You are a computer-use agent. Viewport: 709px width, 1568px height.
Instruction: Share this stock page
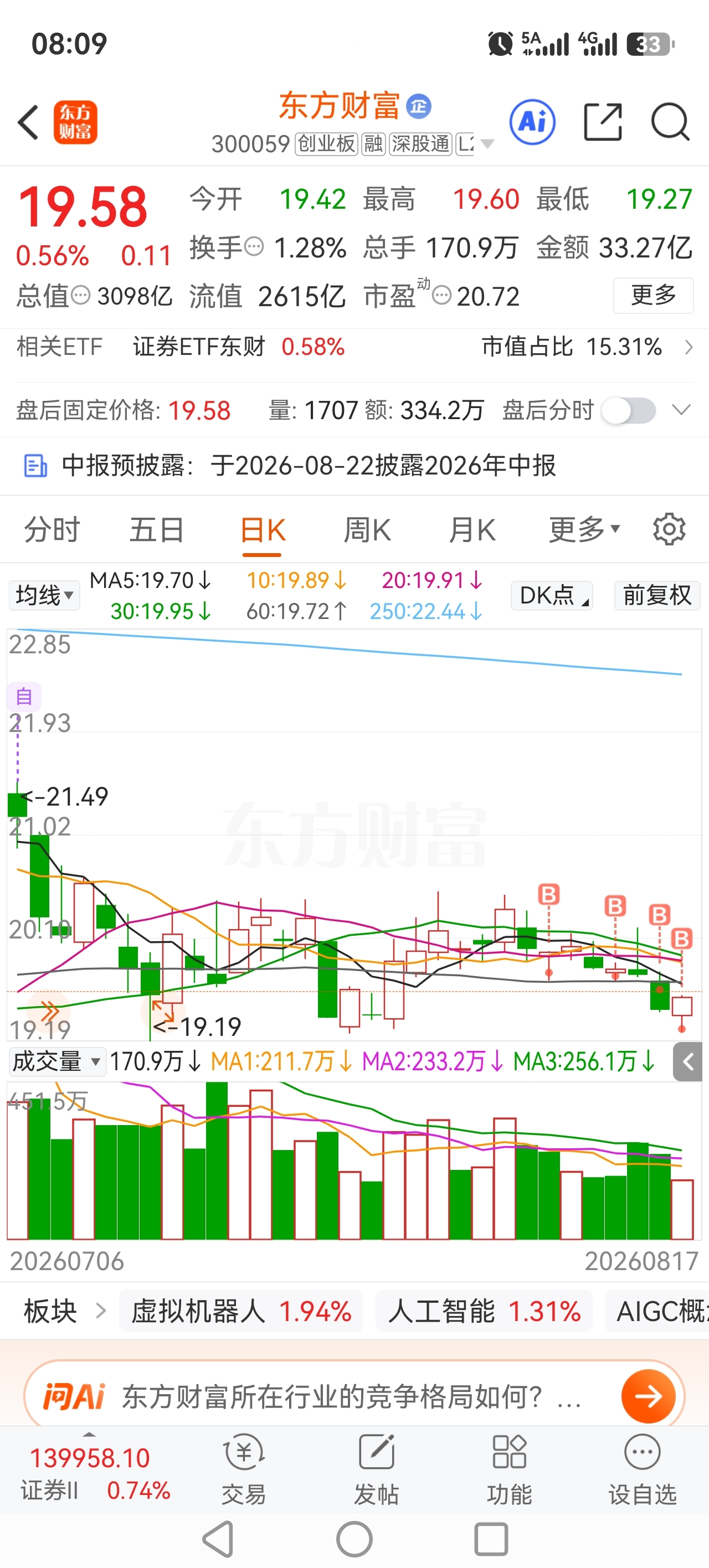(x=603, y=122)
